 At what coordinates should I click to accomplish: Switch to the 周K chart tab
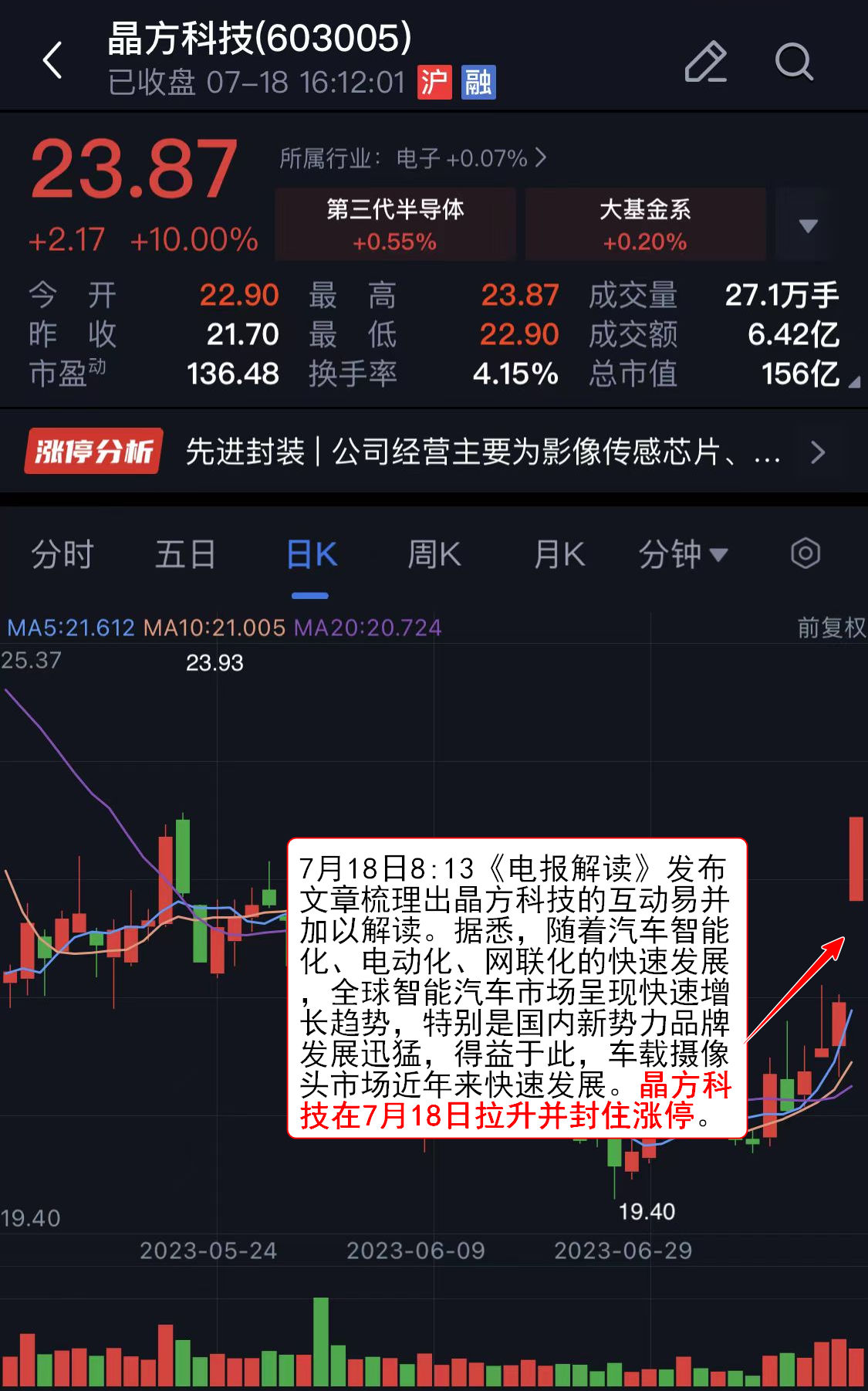click(434, 554)
